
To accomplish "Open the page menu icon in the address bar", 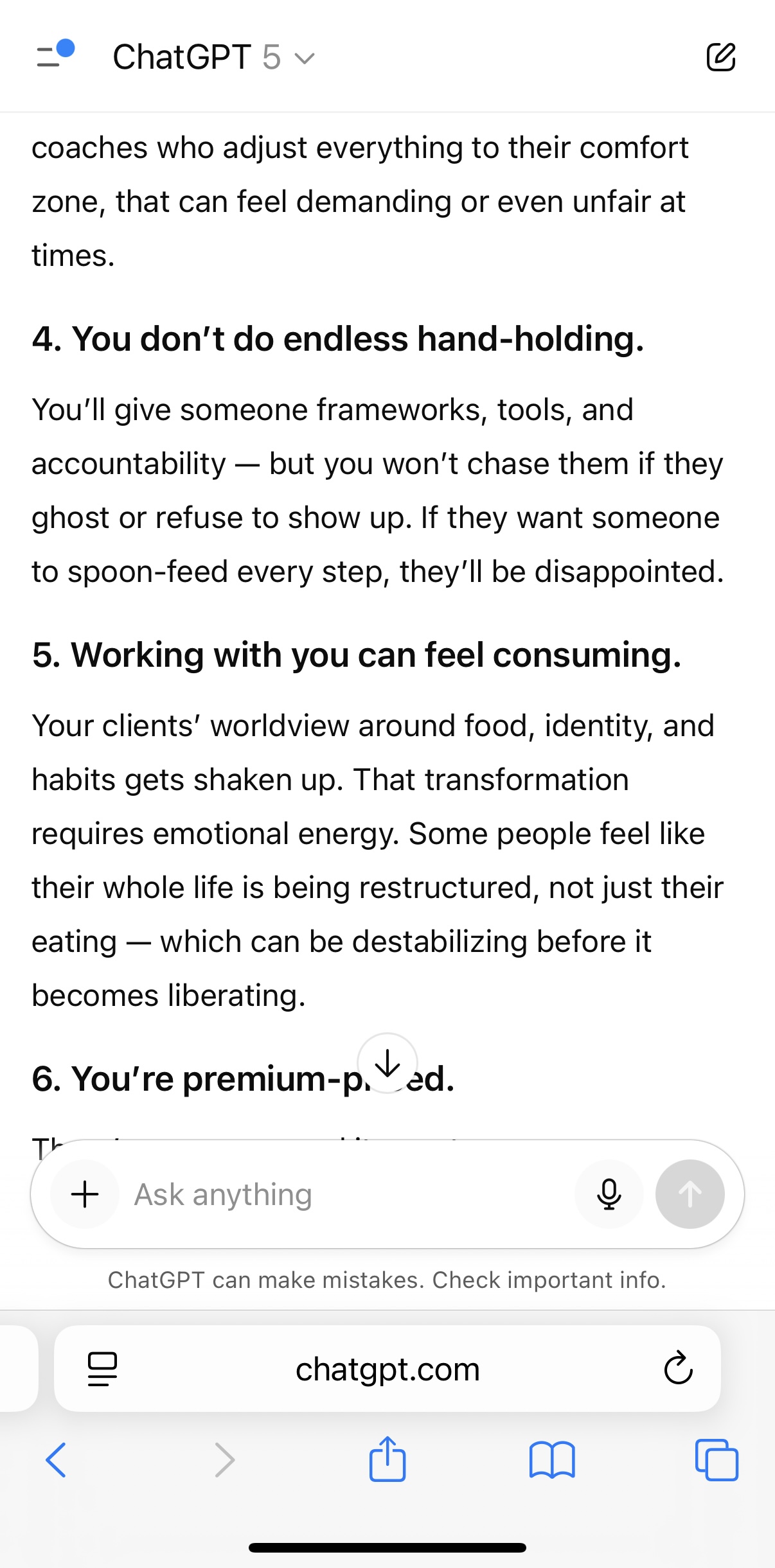I will (x=102, y=1368).
